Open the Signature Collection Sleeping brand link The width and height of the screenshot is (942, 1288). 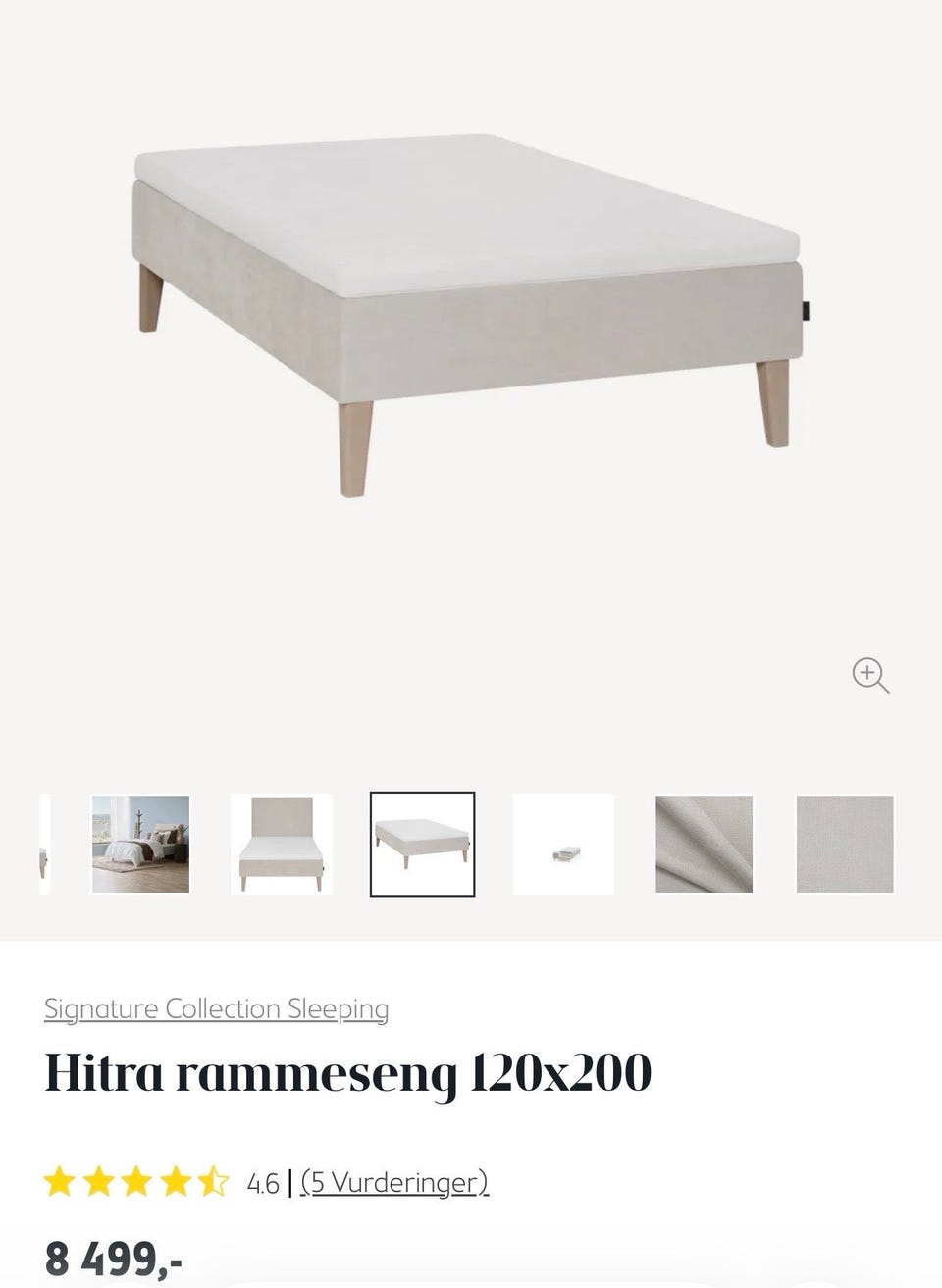[216, 1009]
